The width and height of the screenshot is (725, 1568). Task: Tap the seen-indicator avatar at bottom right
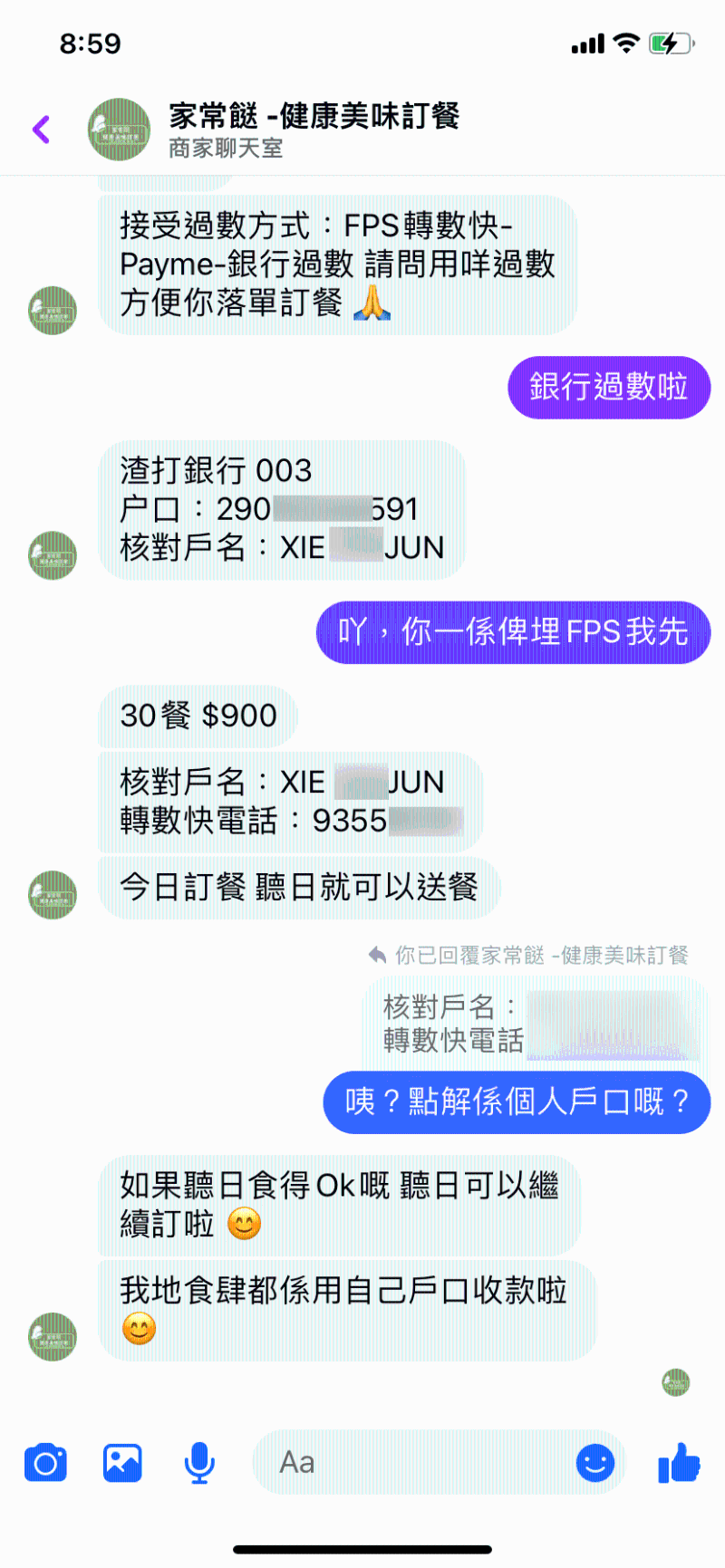coord(675,1383)
